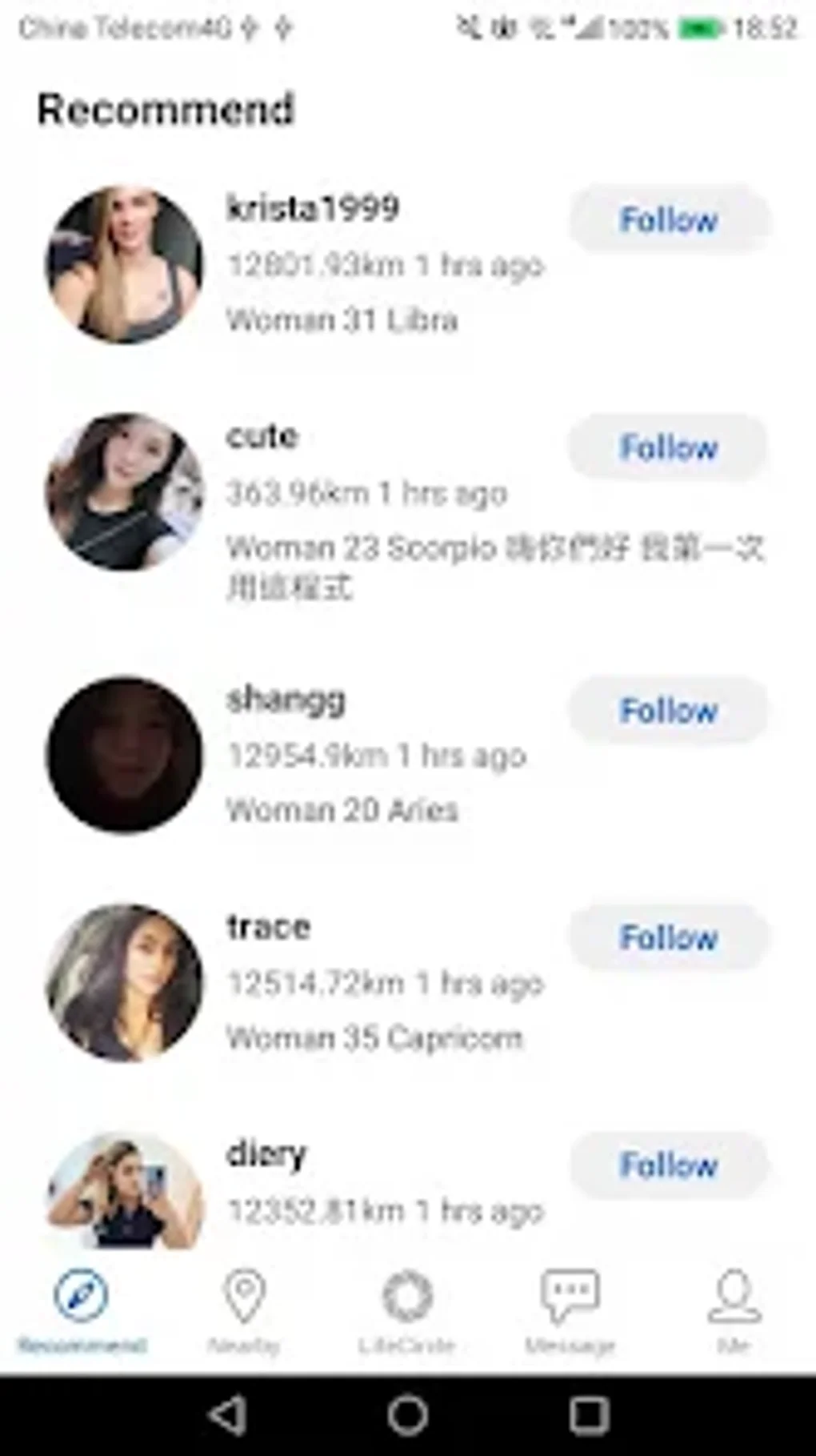The image size is (816, 1456).
Task: Follow shangg
Action: pyautogui.click(x=669, y=710)
